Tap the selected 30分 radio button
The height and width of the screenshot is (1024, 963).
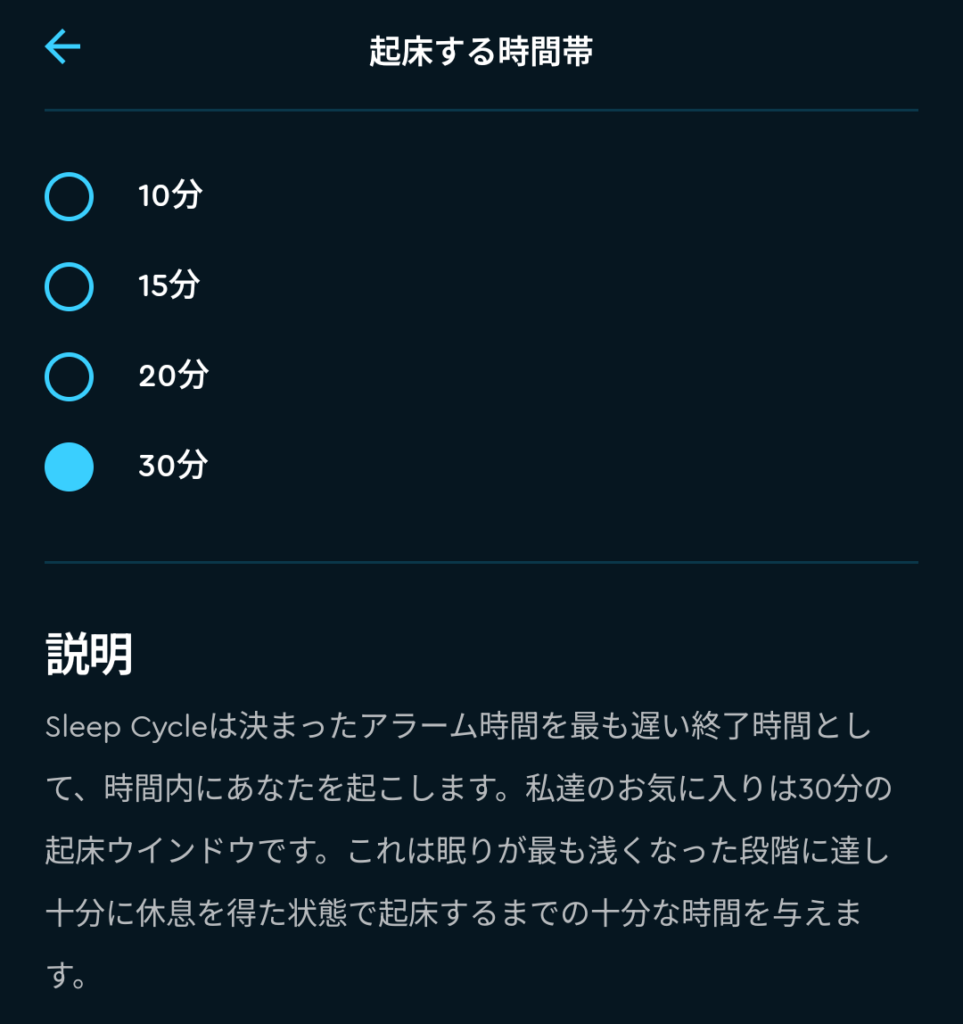coord(69,467)
